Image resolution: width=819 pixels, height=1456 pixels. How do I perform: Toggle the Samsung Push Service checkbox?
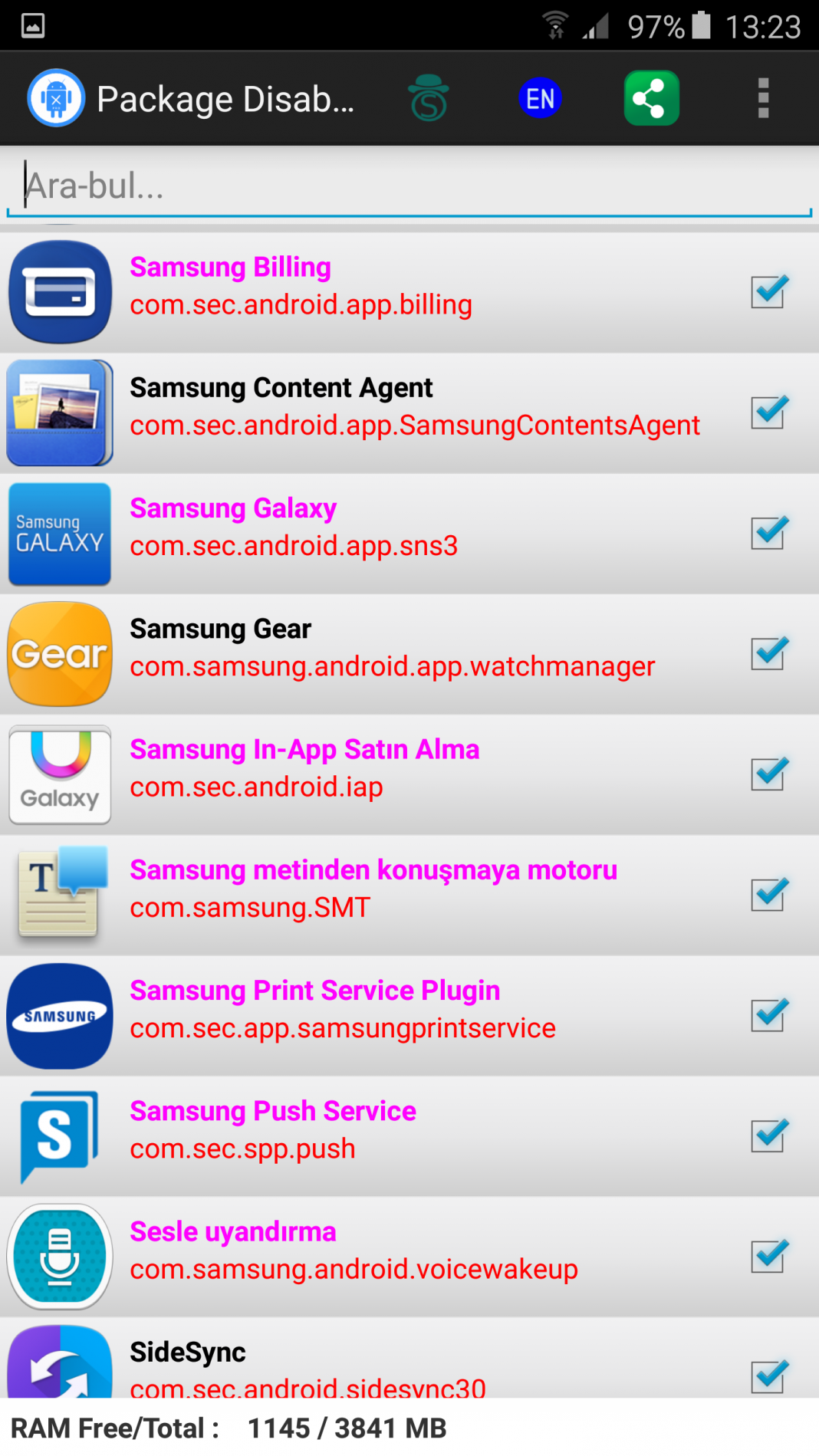pyautogui.click(x=768, y=1136)
